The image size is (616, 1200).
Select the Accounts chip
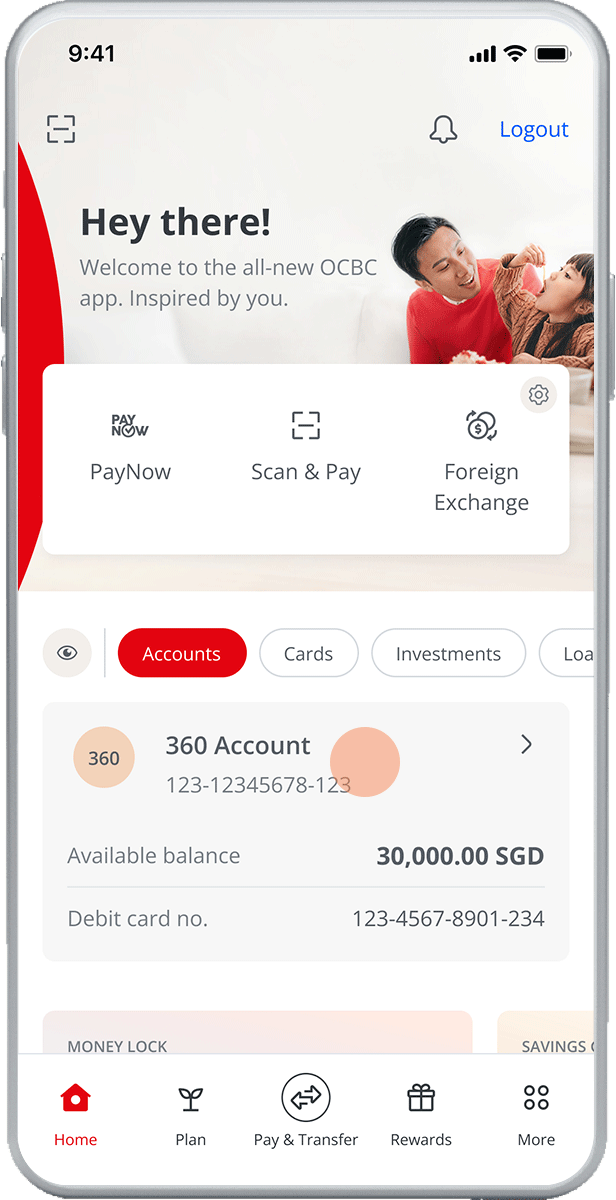(182, 653)
